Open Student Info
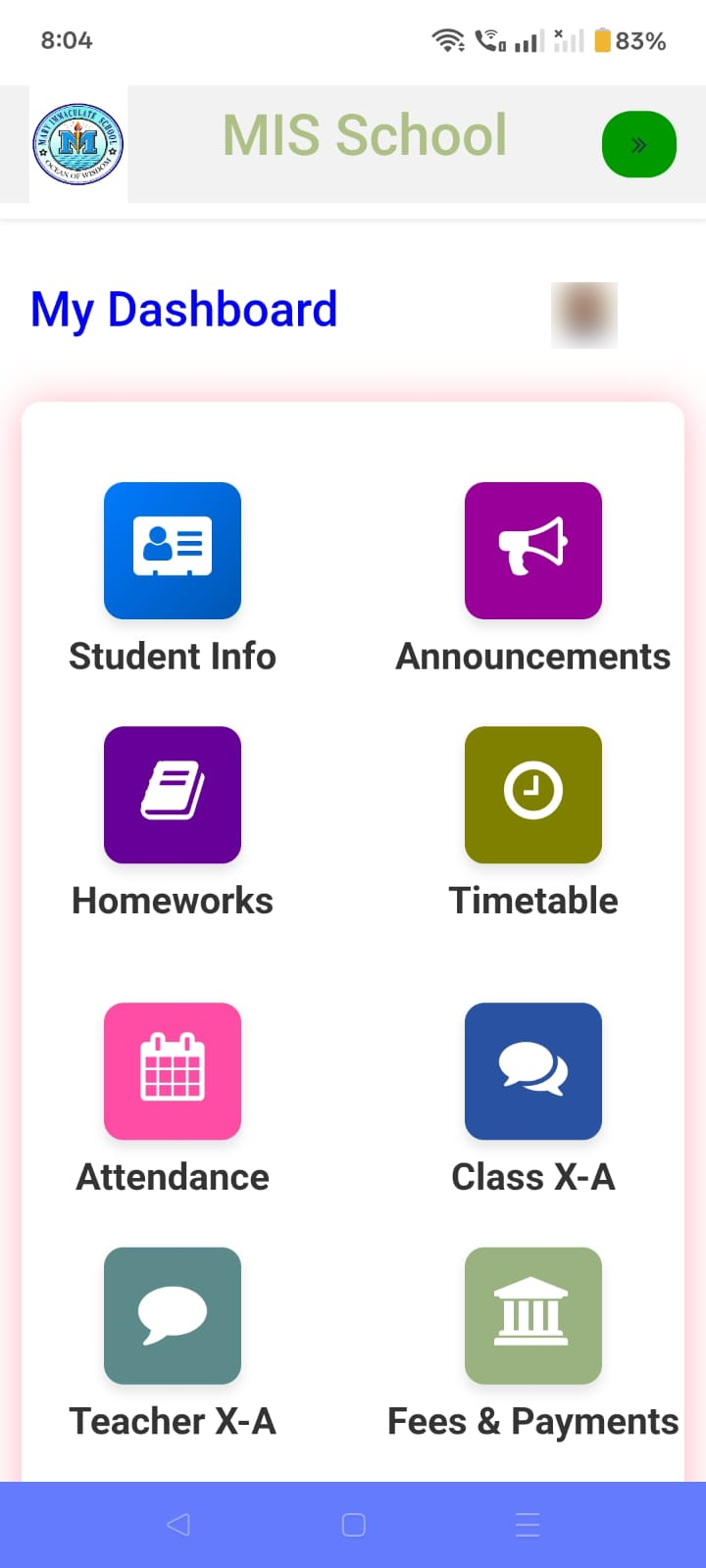This screenshot has width=706, height=1568. tap(173, 551)
